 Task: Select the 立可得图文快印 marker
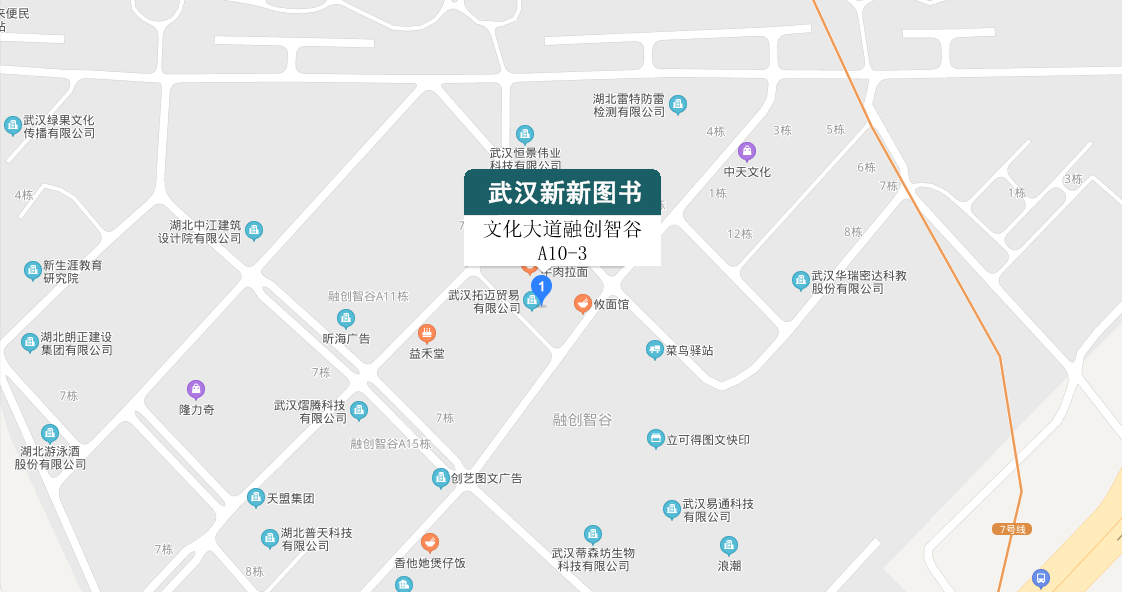coord(656,438)
